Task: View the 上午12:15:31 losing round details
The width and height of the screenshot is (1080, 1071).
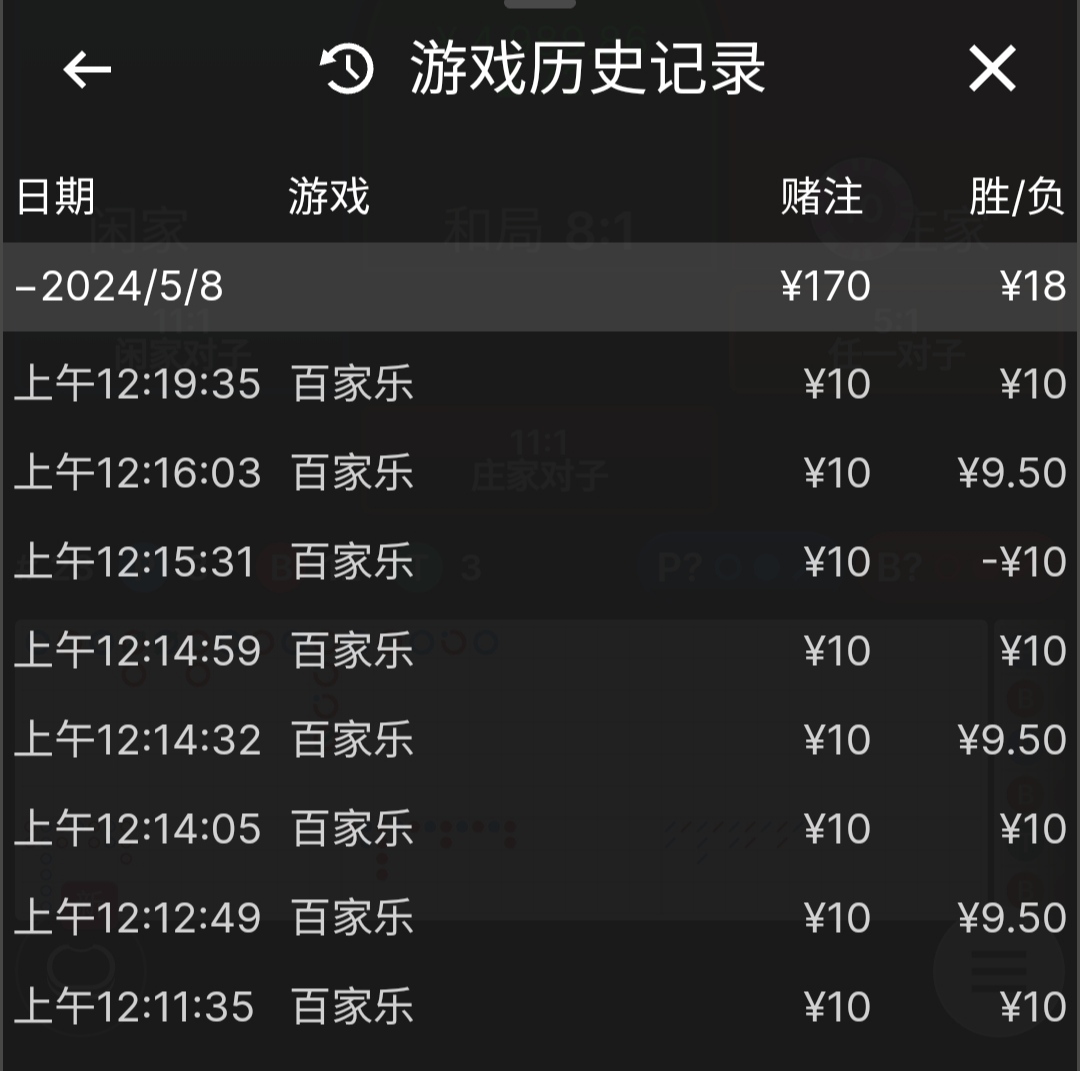Action: [x=540, y=562]
